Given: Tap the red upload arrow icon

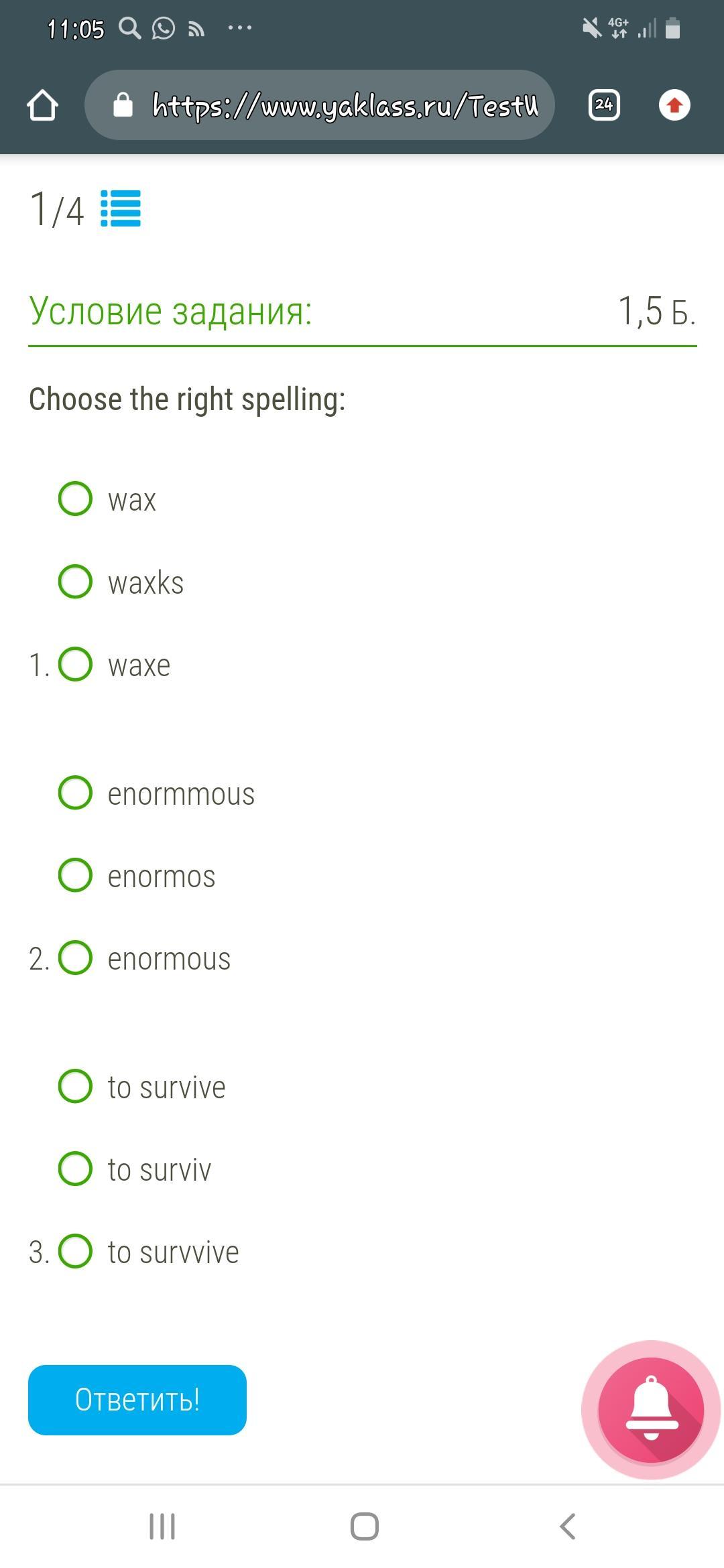Looking at the screenshot, I should click(x=674, y=105).
